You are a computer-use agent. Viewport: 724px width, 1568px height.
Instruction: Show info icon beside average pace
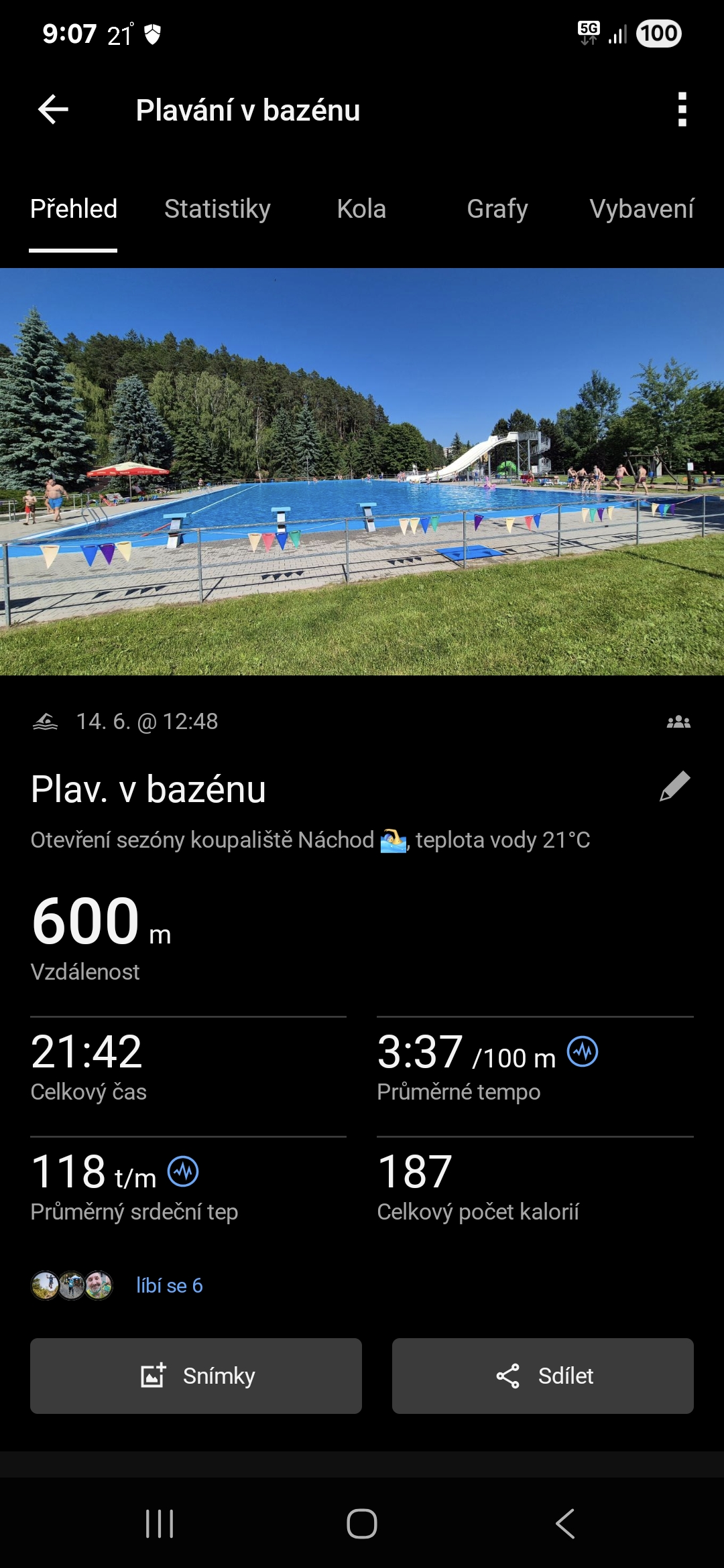tap(583, 1051)
